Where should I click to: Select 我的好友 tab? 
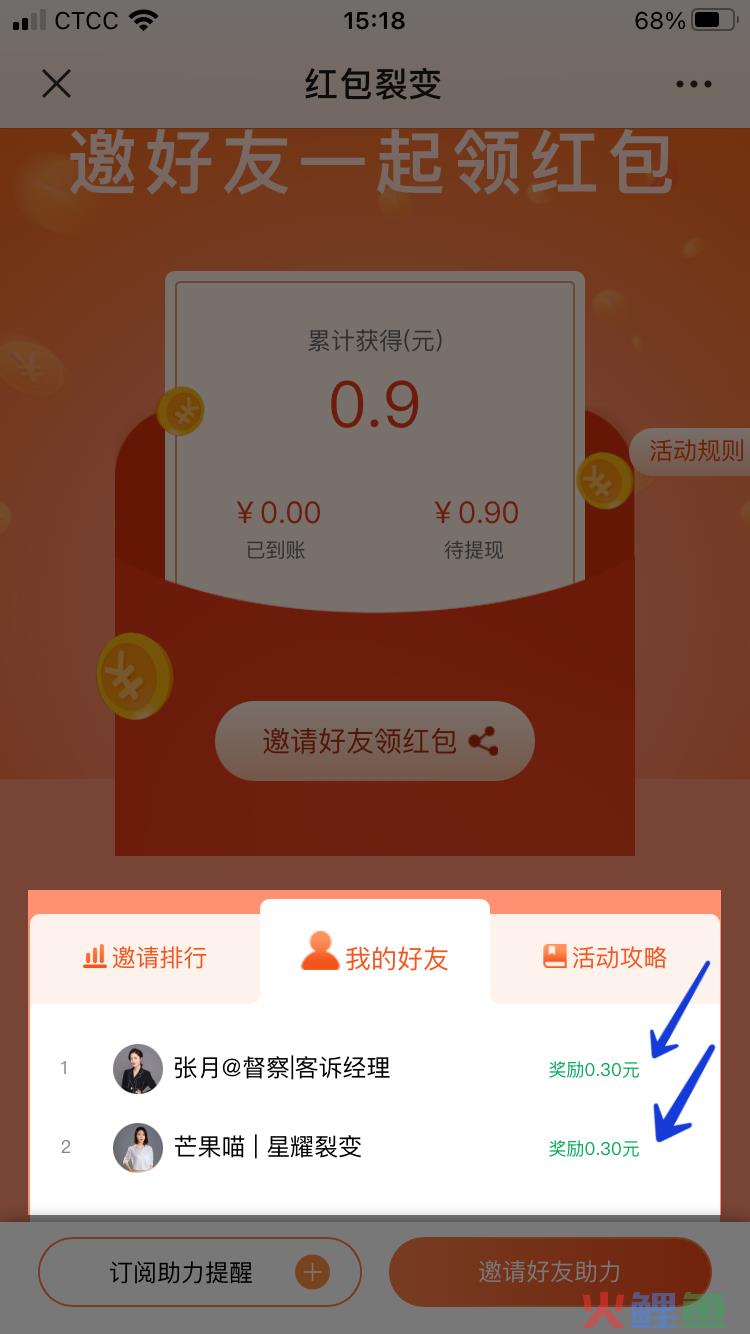point(375,955)
